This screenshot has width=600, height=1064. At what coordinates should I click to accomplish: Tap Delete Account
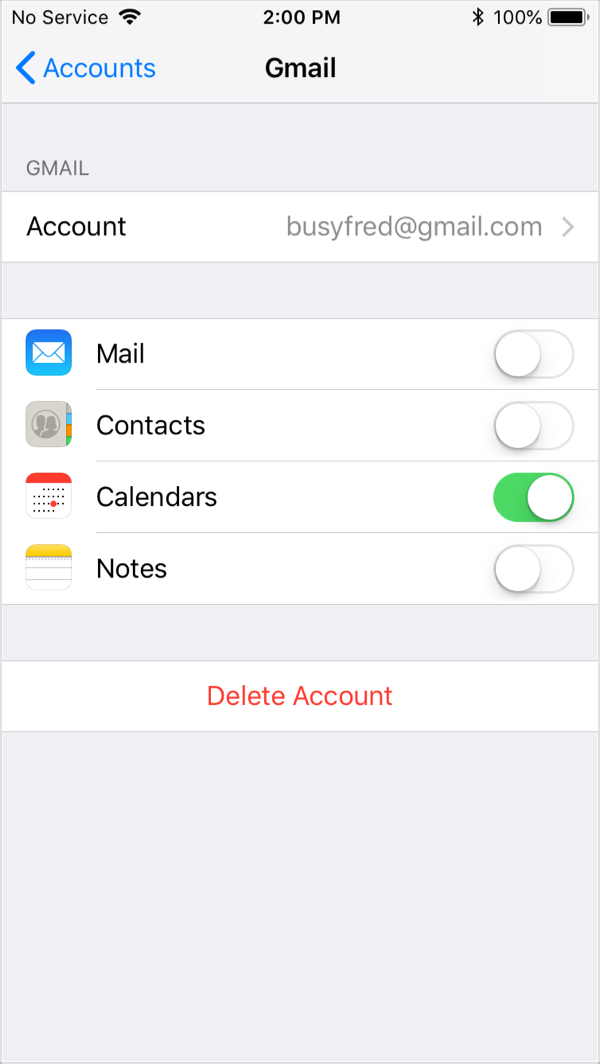click(x=300, y=696)
